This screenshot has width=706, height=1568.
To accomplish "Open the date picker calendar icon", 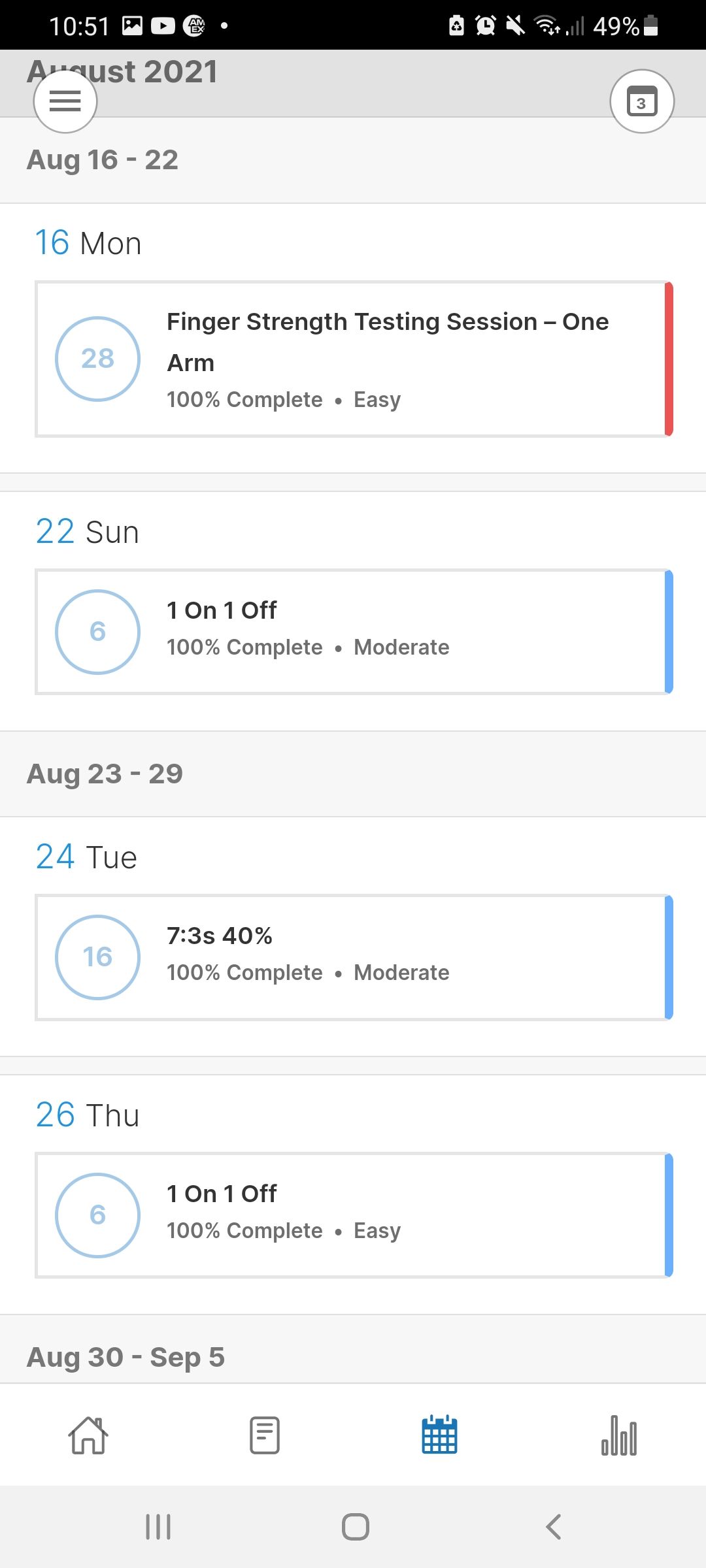I will [641, 101].
